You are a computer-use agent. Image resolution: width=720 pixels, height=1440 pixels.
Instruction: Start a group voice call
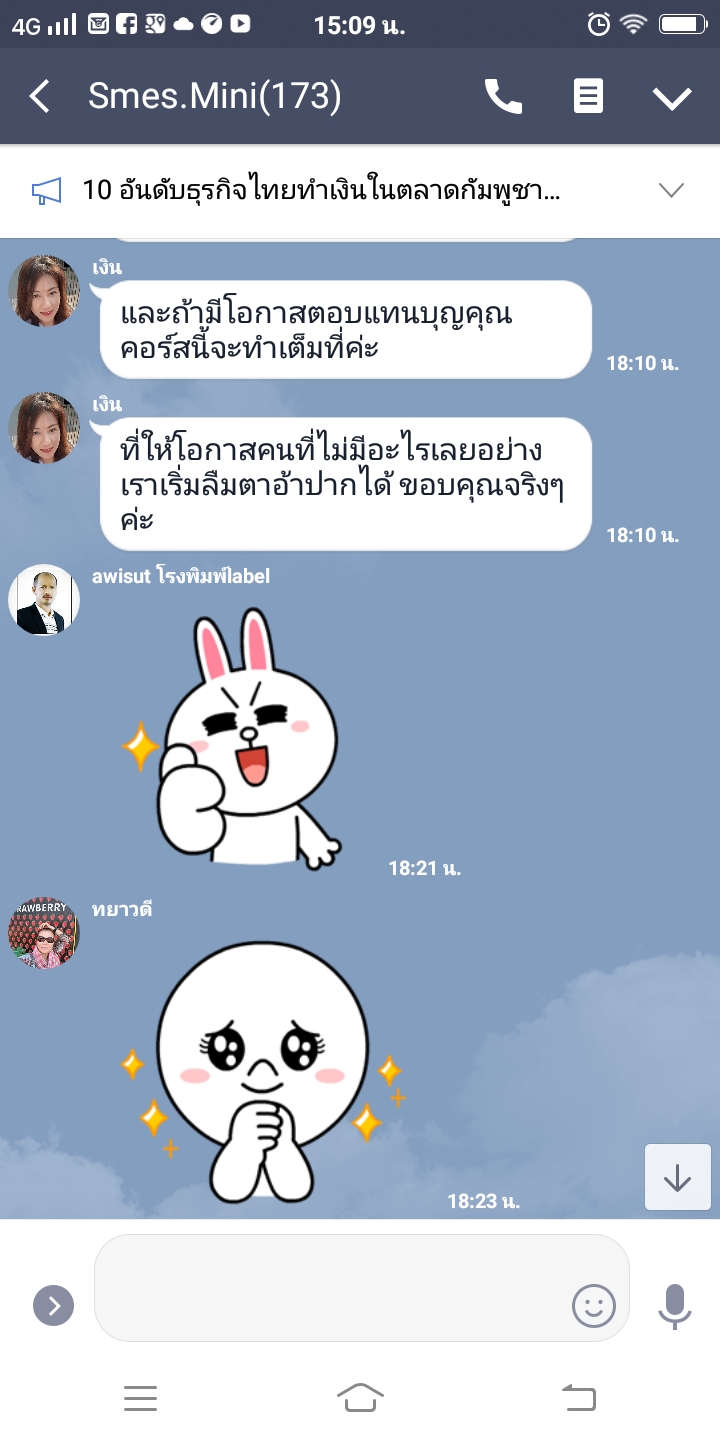(503, 97)
